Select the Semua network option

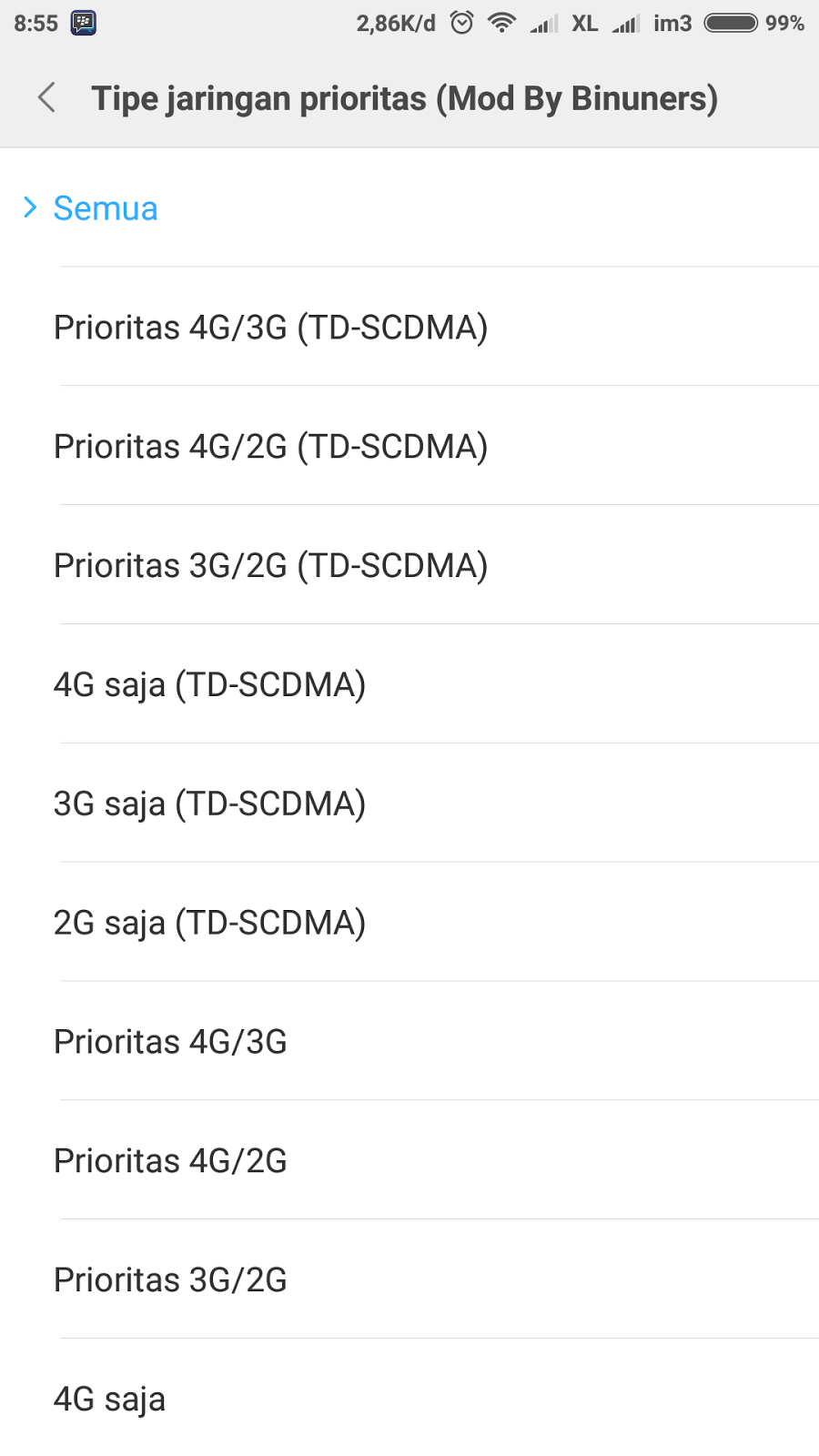point(106,208)
